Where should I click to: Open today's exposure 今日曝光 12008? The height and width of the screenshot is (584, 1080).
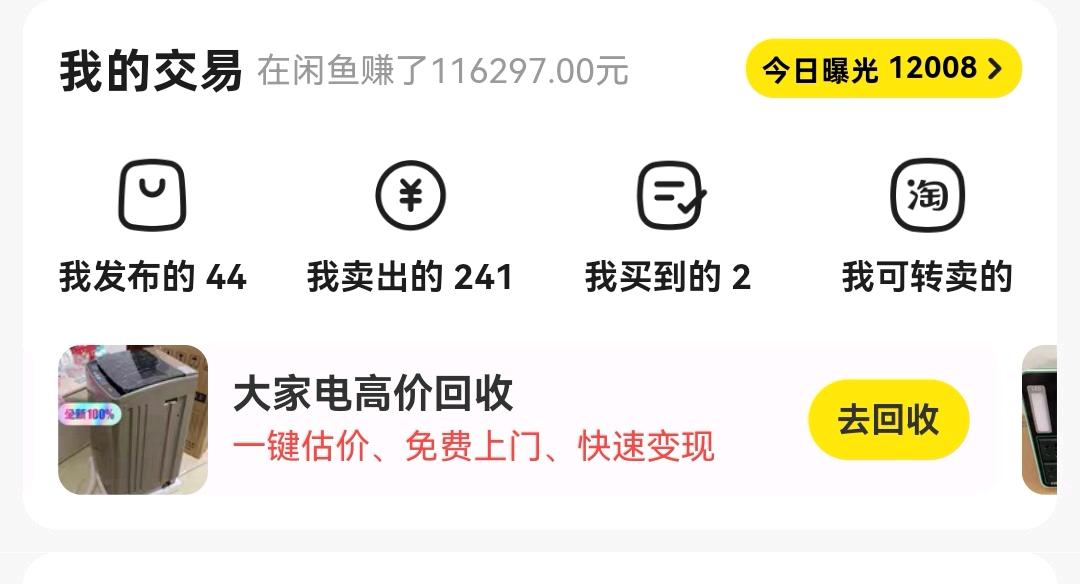click(x=883, y=69)
